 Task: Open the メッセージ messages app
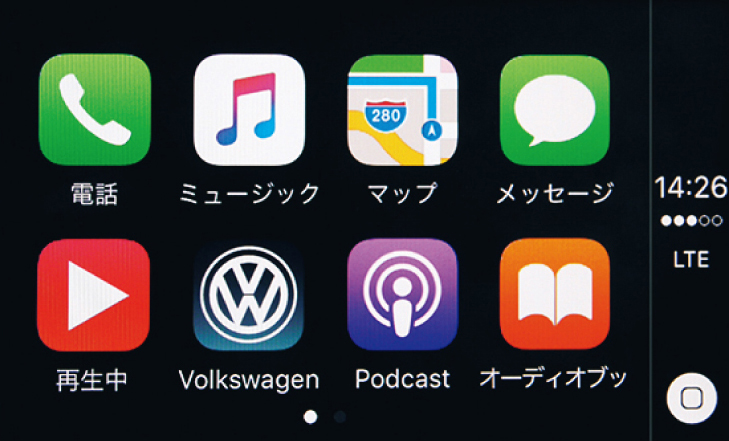coord(555,110)
